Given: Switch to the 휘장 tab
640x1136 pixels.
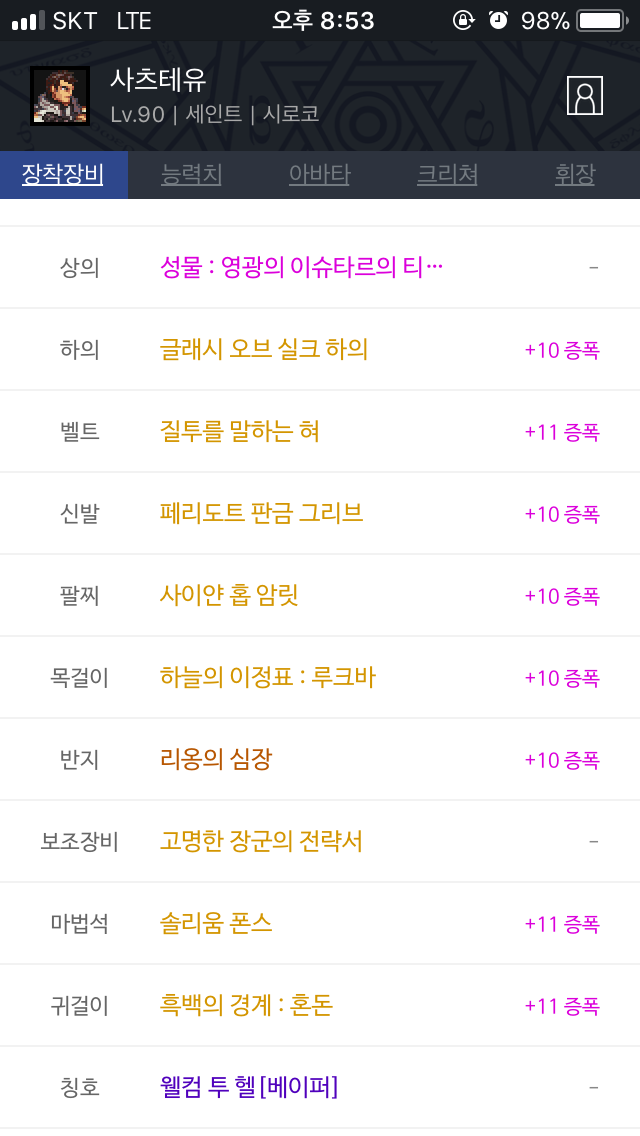Looking at the screenshot, I should pyautogui.click(x=575, y=175).
